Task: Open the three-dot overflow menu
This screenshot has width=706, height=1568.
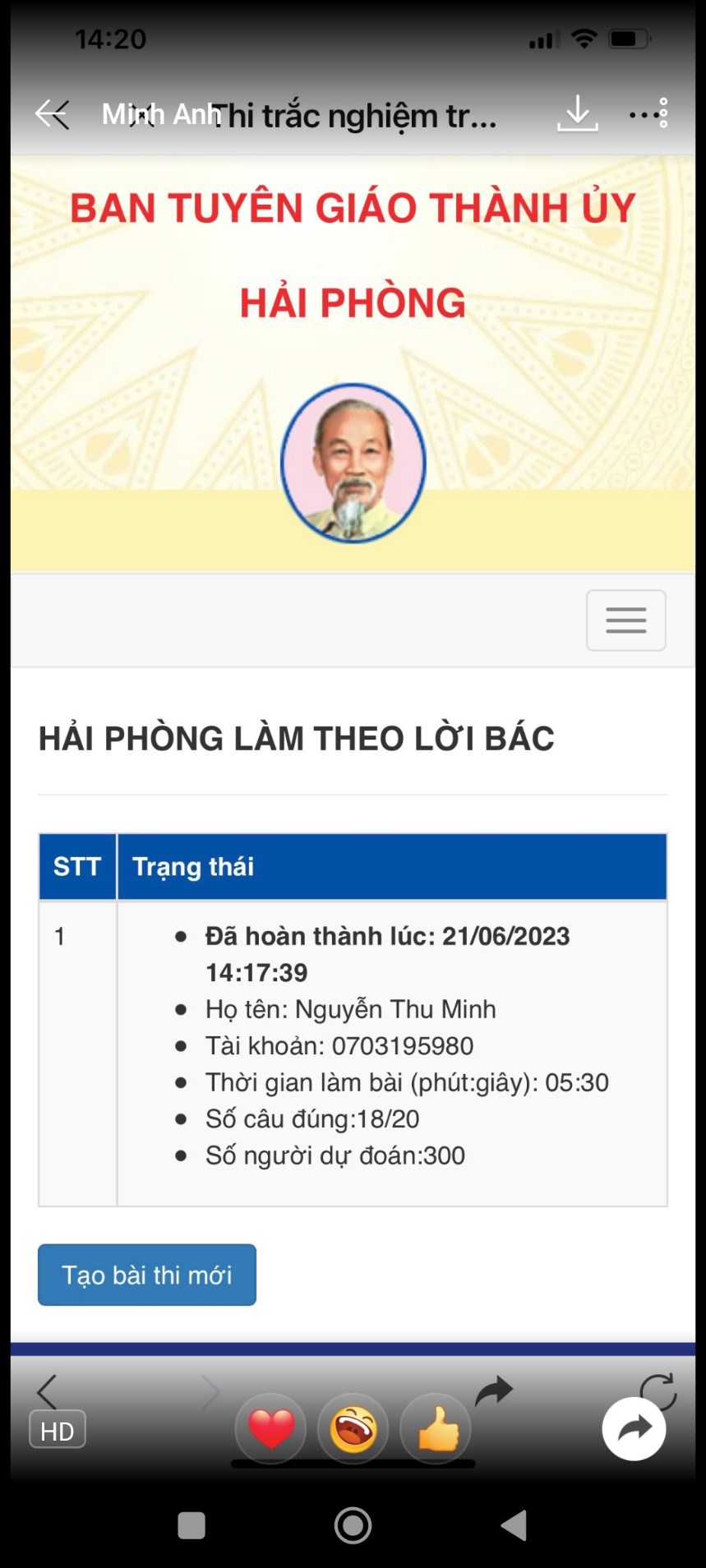Action: coord(649,114)
